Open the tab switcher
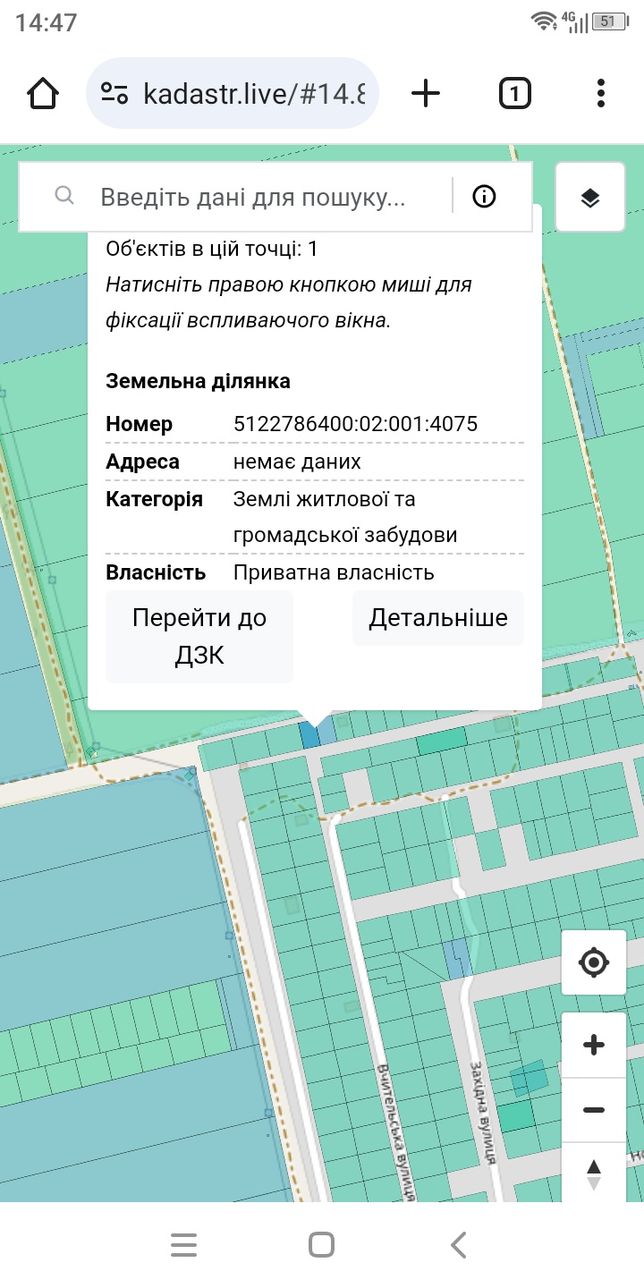Screen dimensions: 644x1288 pos(514,94)
